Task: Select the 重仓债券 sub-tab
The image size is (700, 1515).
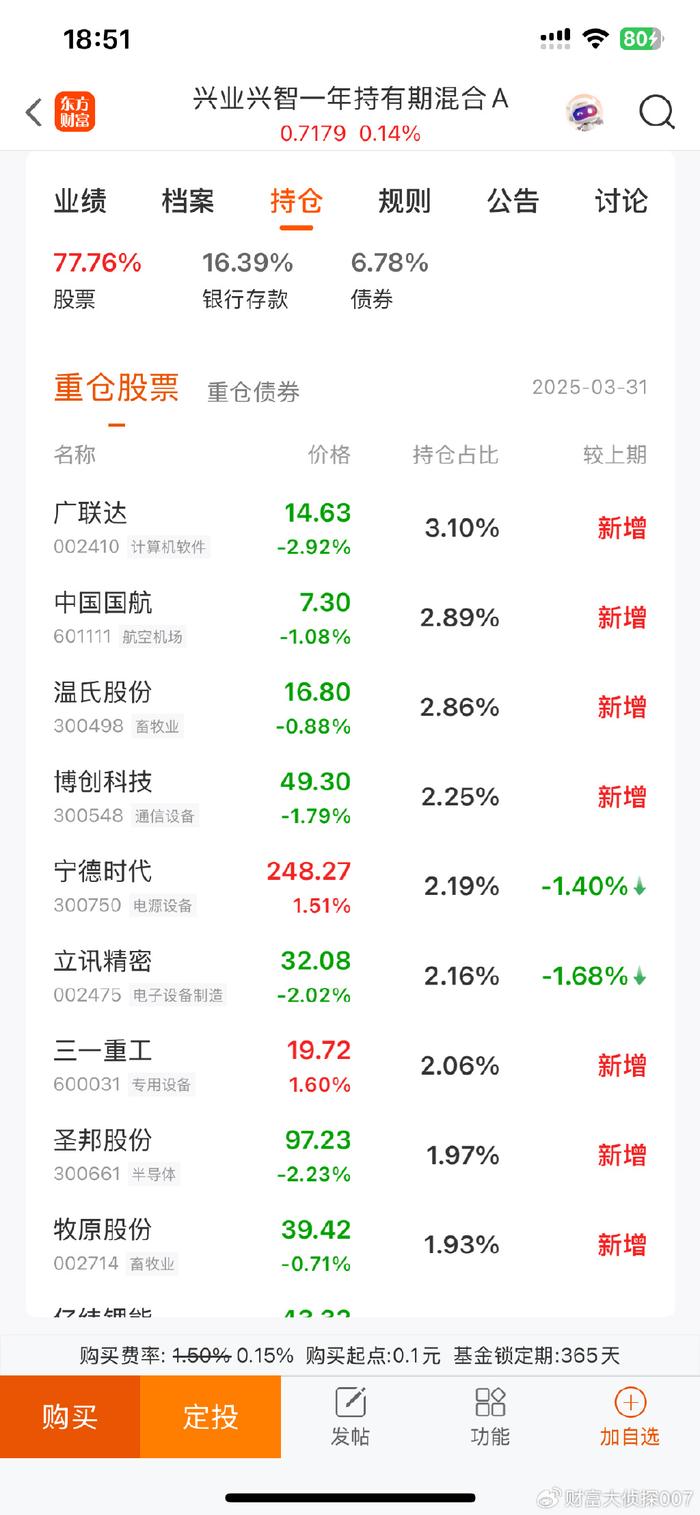Action: click(x=253, y=392)
